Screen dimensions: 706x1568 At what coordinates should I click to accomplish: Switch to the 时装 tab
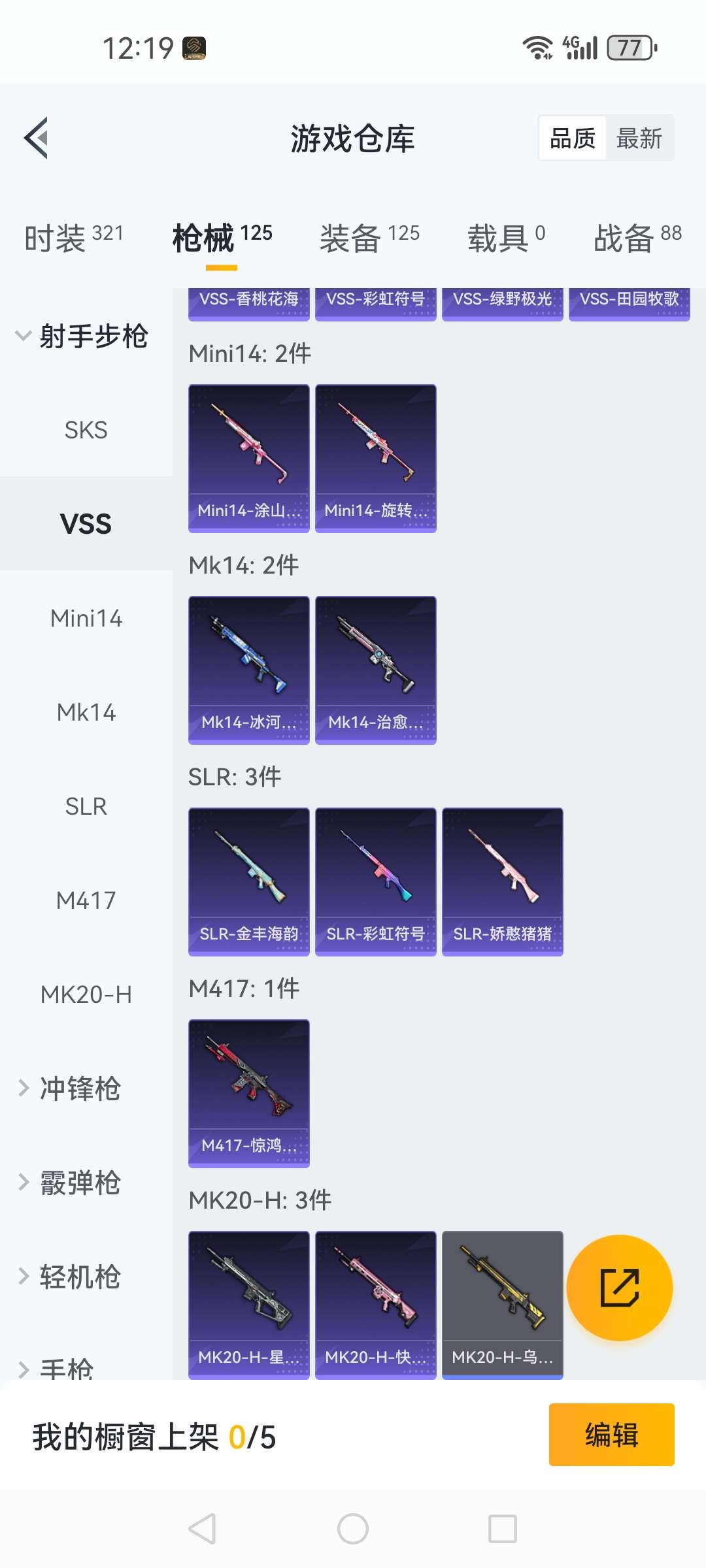click(73, 237)
